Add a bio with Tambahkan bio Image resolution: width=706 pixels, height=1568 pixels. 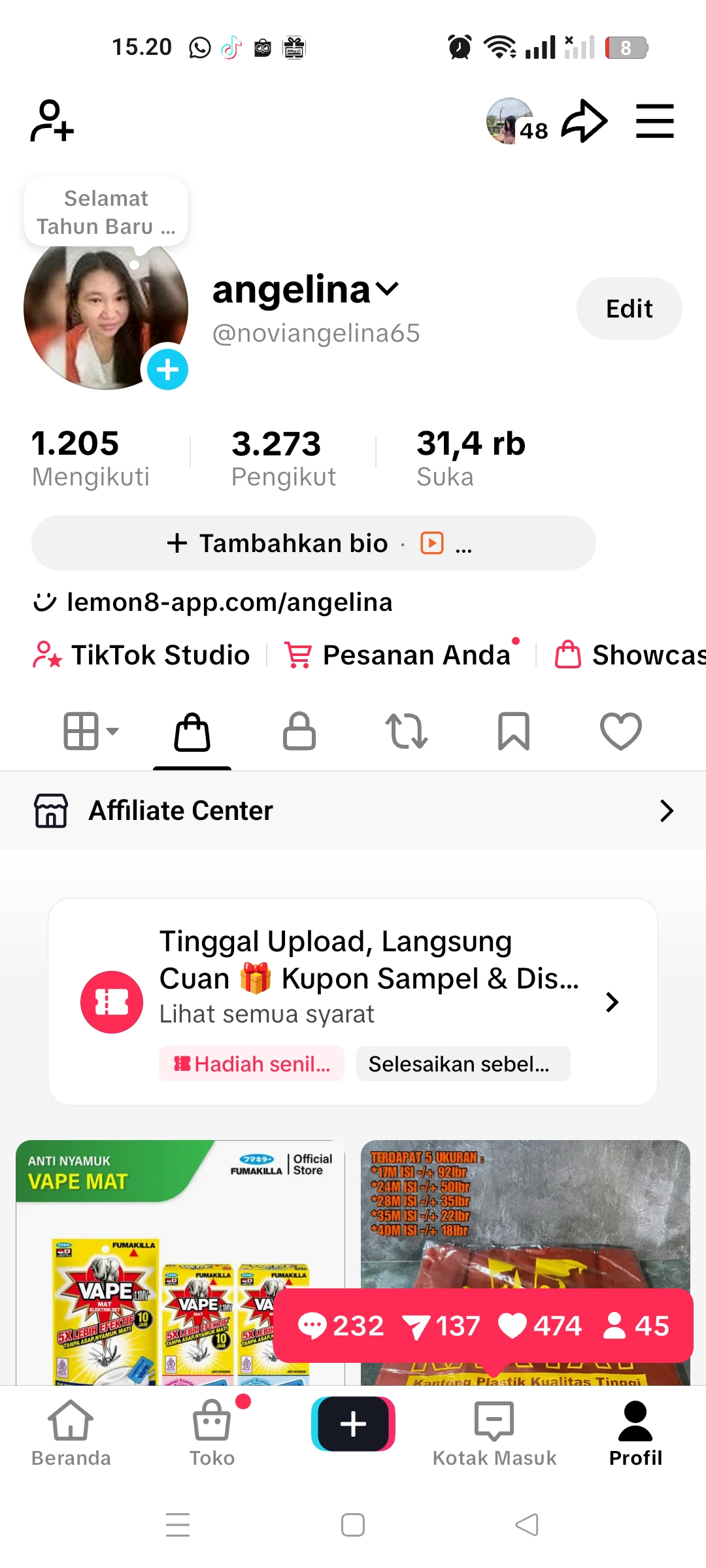(x=277, y=543)
